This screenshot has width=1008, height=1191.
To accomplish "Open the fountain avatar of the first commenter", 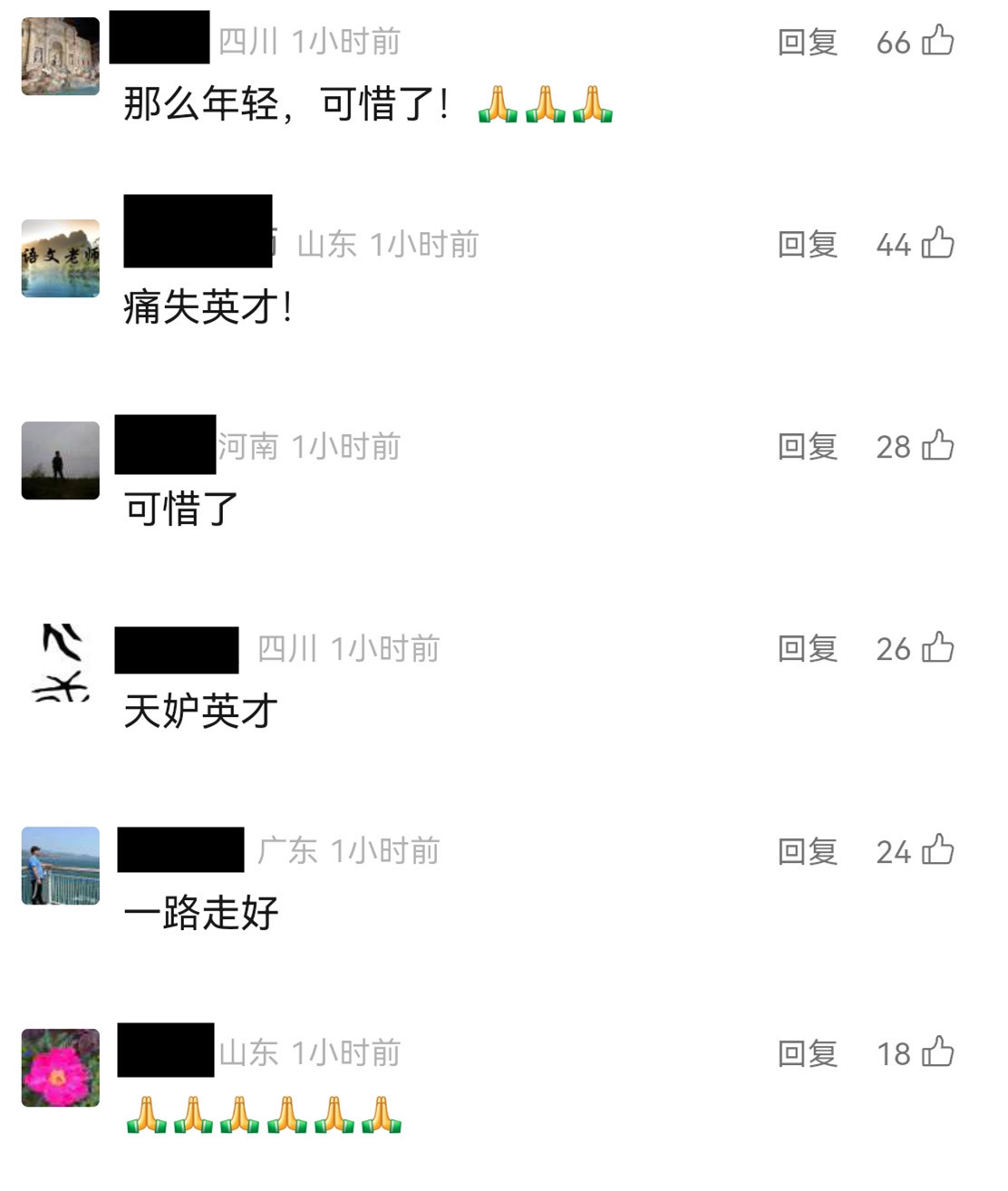I will tap(60, 56).
